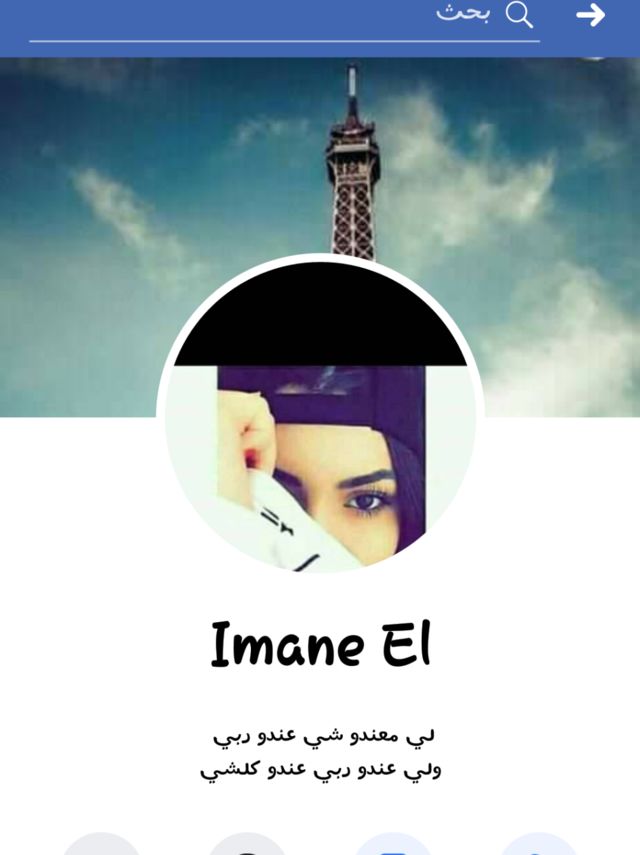
Task: Open the Eiffel Tower cover photo
Action: pos(100,200)
